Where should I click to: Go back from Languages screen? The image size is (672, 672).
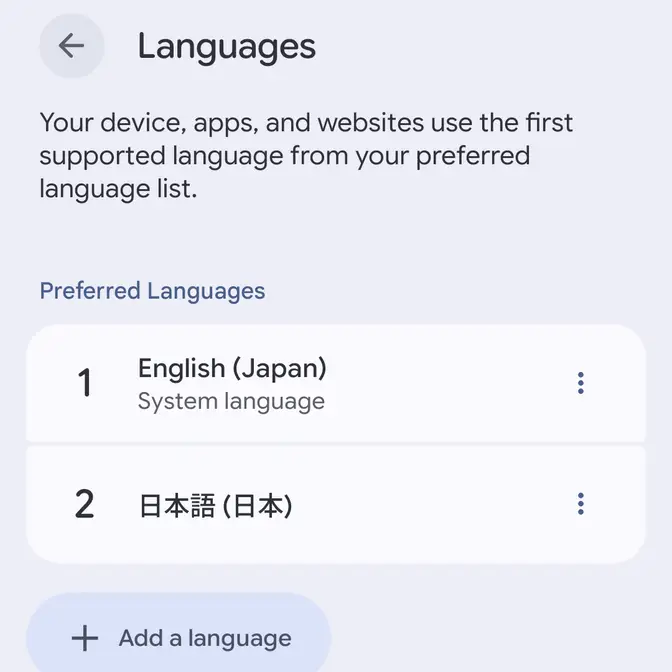click(71, 46)
